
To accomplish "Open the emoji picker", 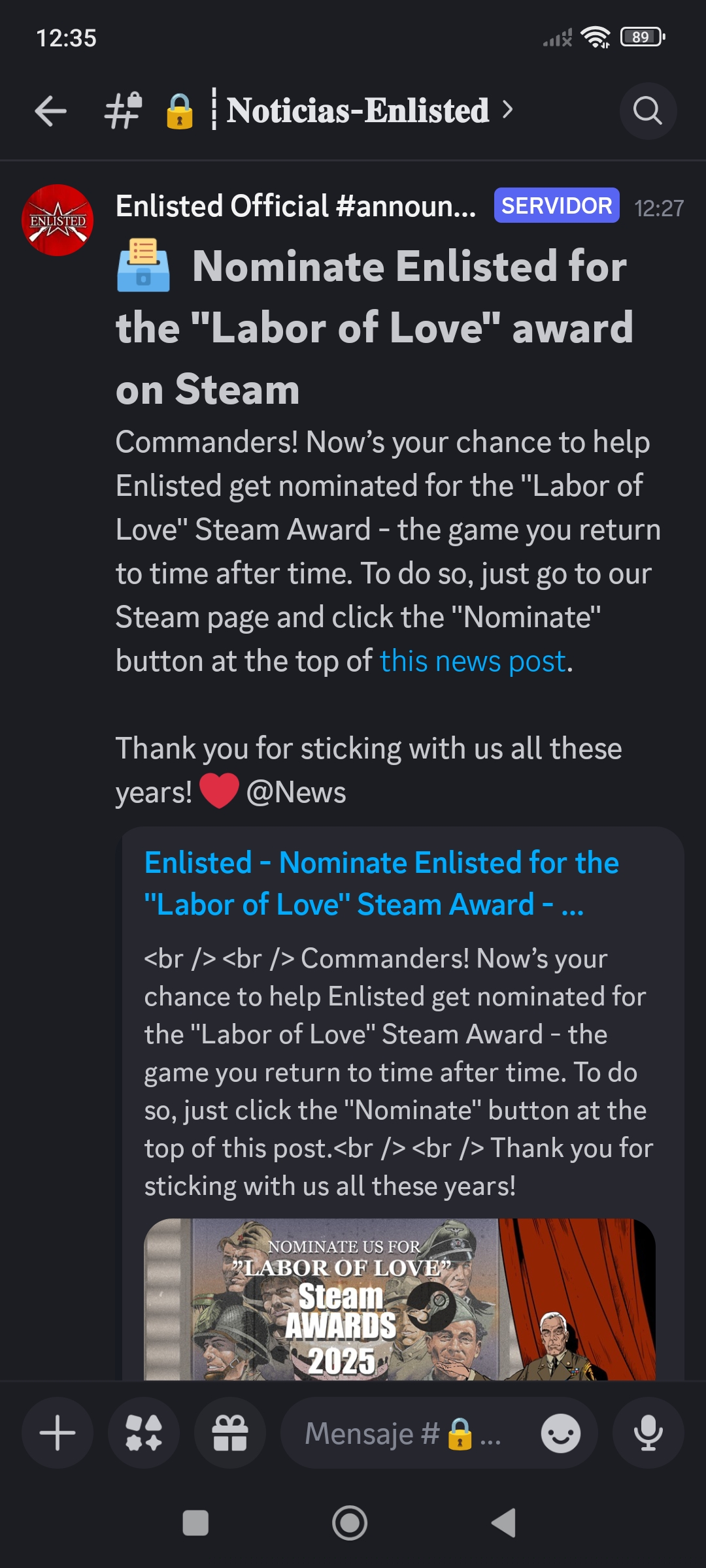I will tap(560, 1434).
